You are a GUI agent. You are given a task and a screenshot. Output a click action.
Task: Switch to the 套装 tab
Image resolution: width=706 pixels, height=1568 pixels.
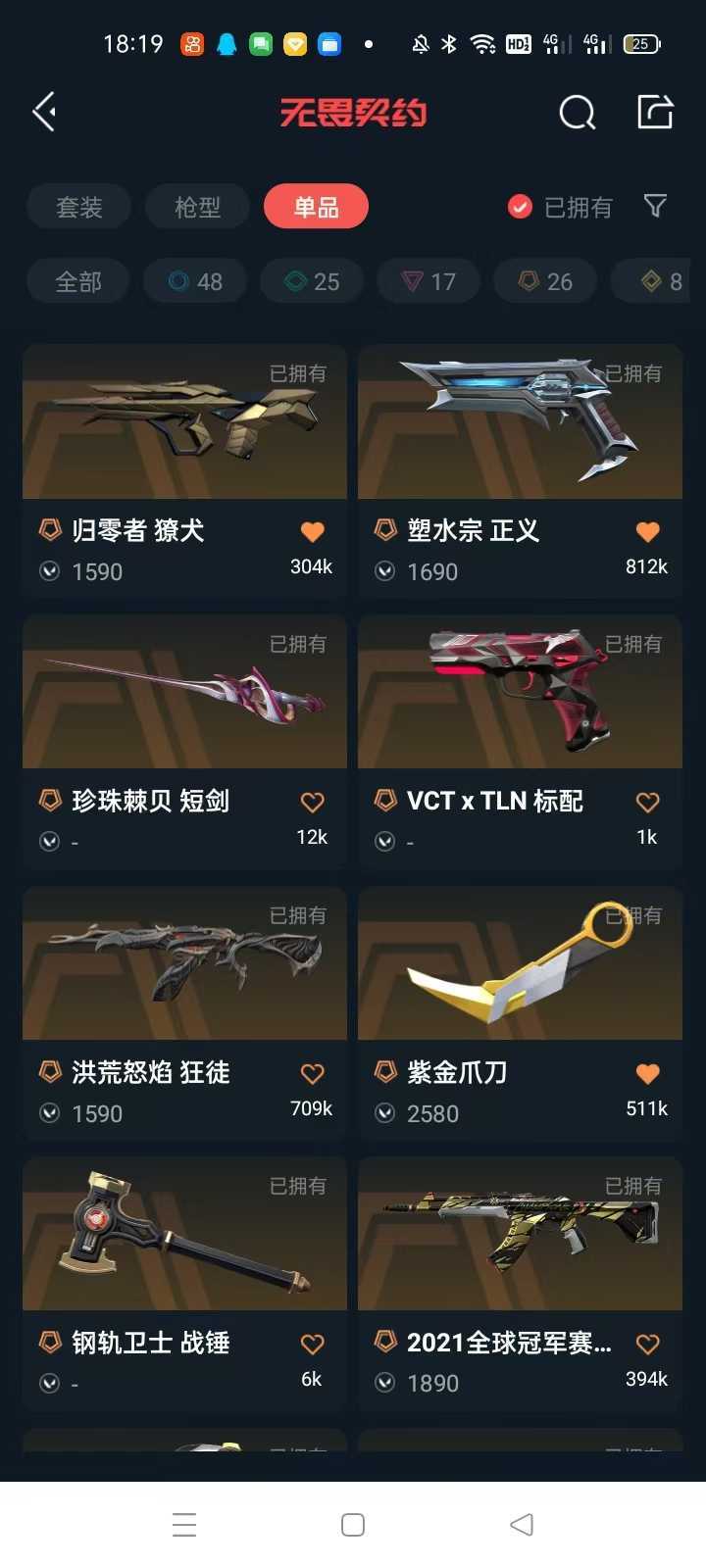(79, 207)
